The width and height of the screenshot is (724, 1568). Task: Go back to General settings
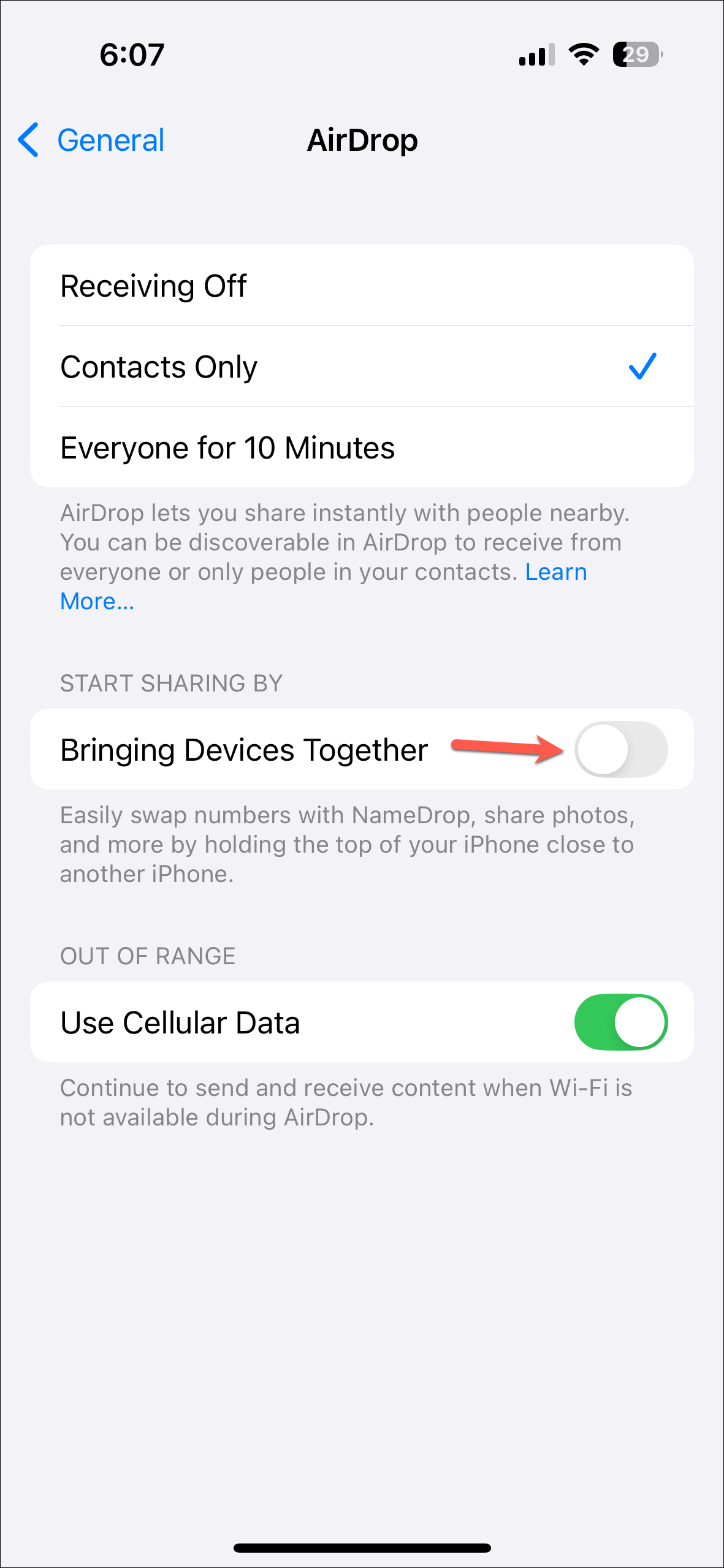[x=91, y=140]
